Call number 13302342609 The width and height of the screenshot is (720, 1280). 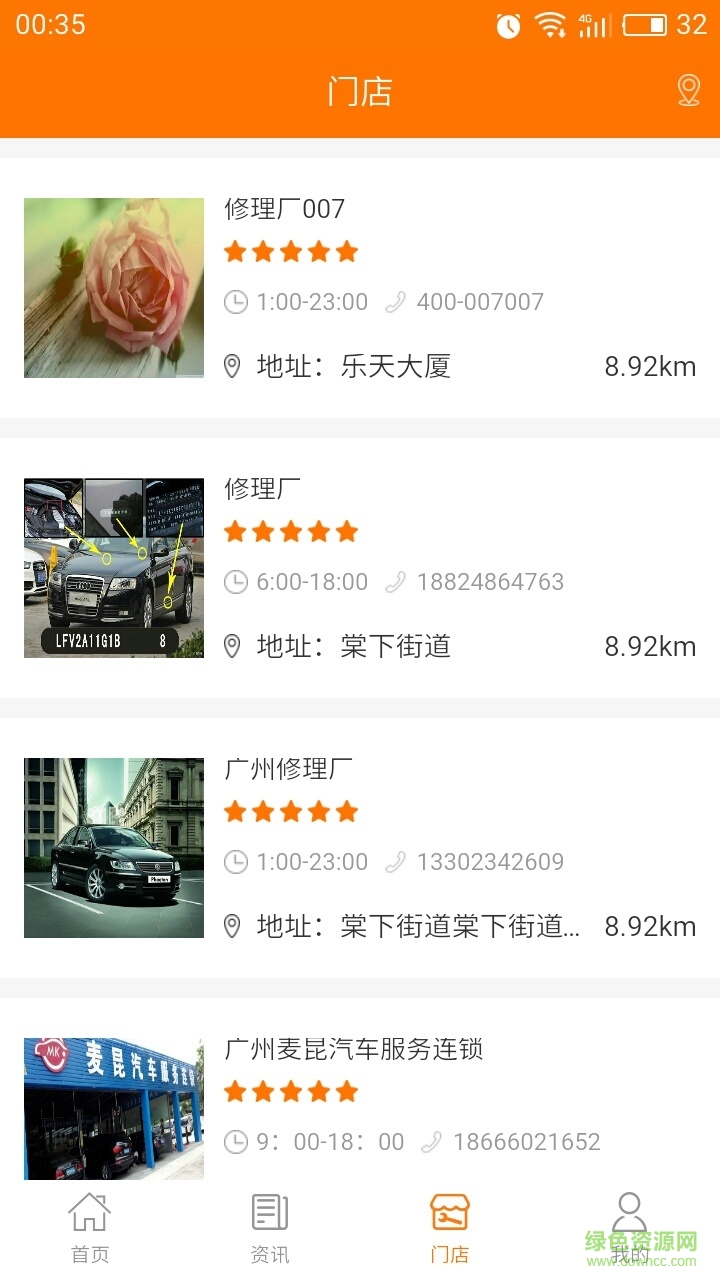coord(491,861)
